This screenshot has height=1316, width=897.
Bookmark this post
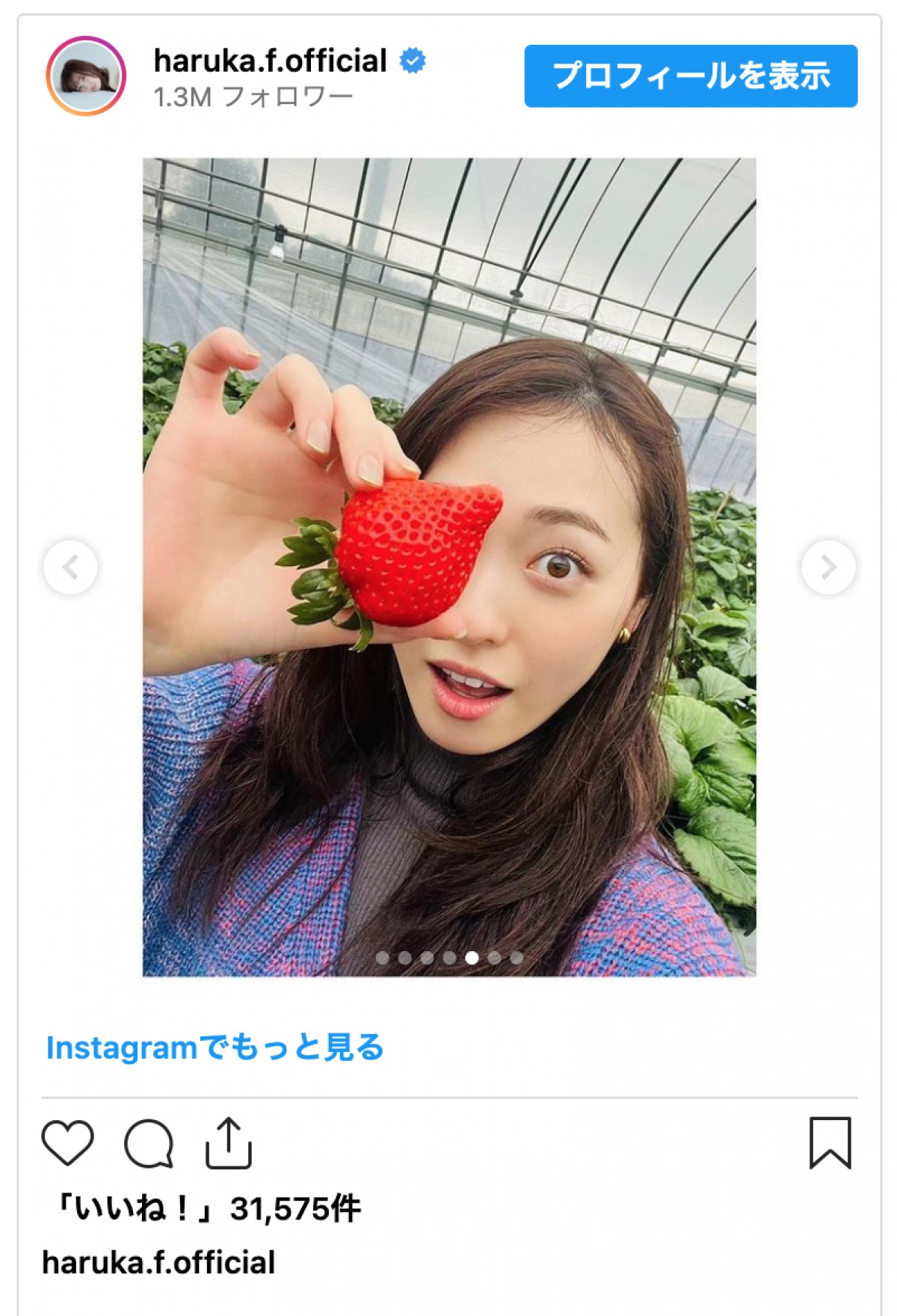pyautogui.click(x=830, y=1143)
